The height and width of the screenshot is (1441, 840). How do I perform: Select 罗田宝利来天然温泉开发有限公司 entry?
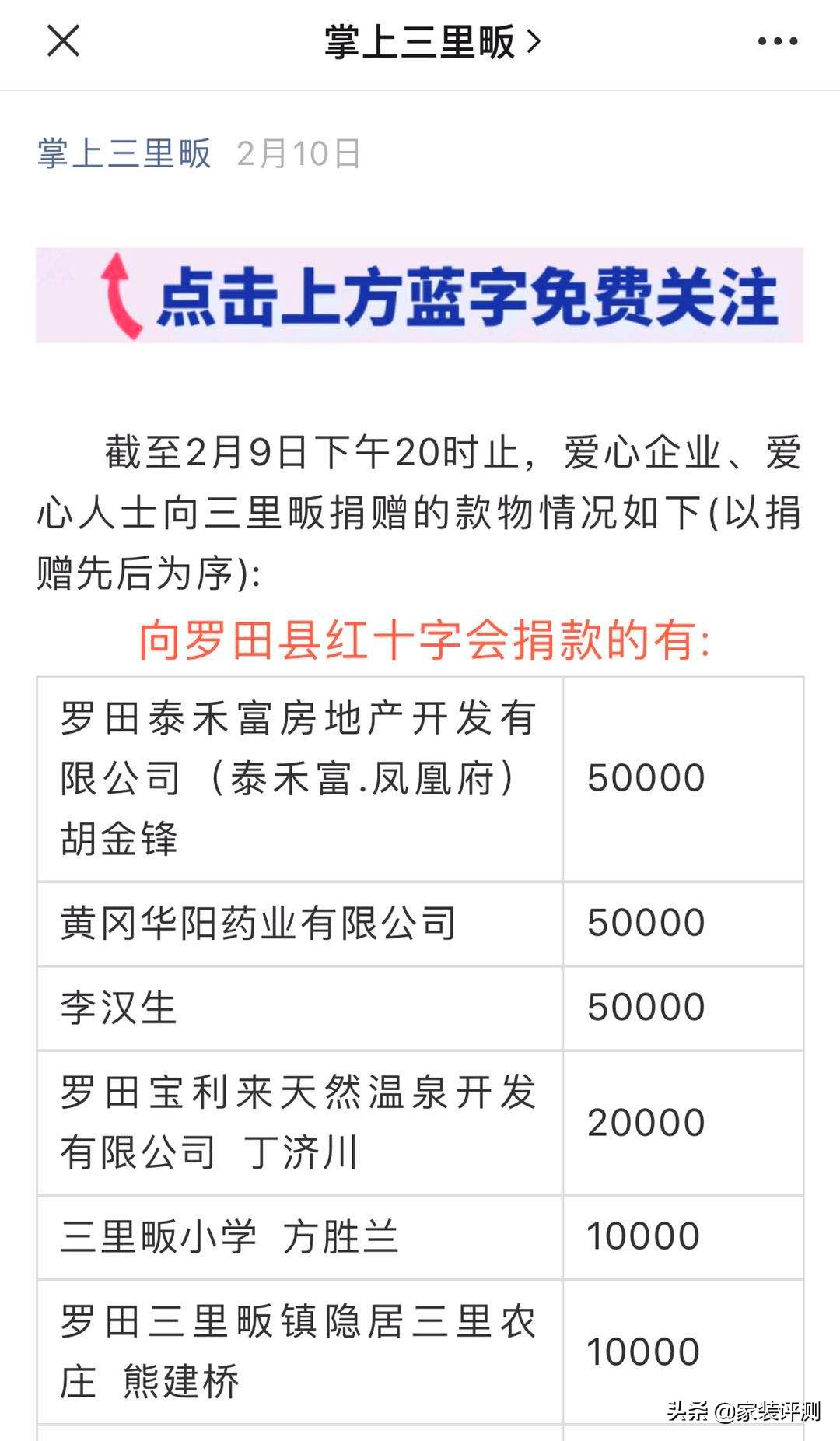coord(299,1120)
